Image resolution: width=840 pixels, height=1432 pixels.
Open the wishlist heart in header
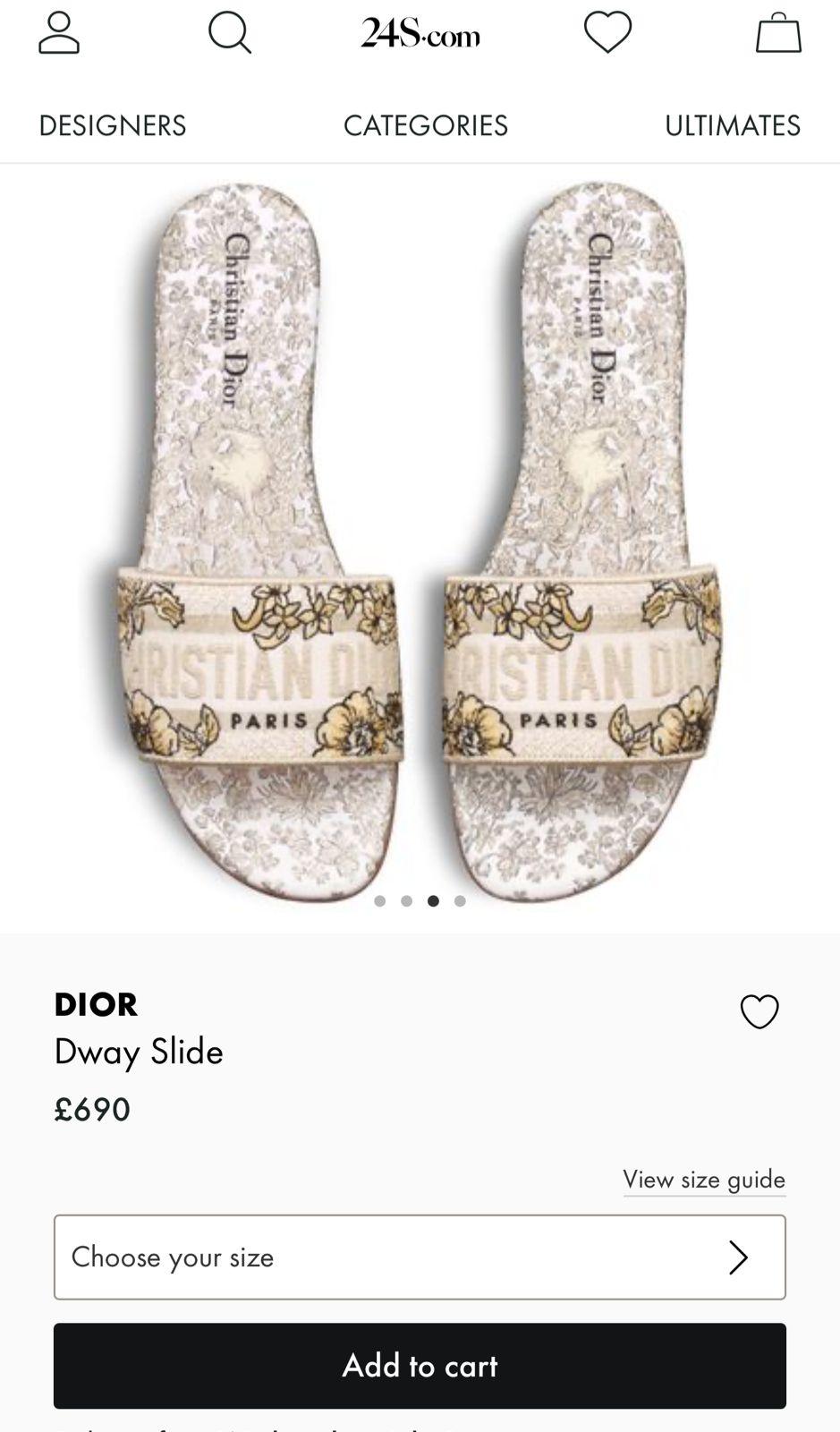(x=607, y=33)
